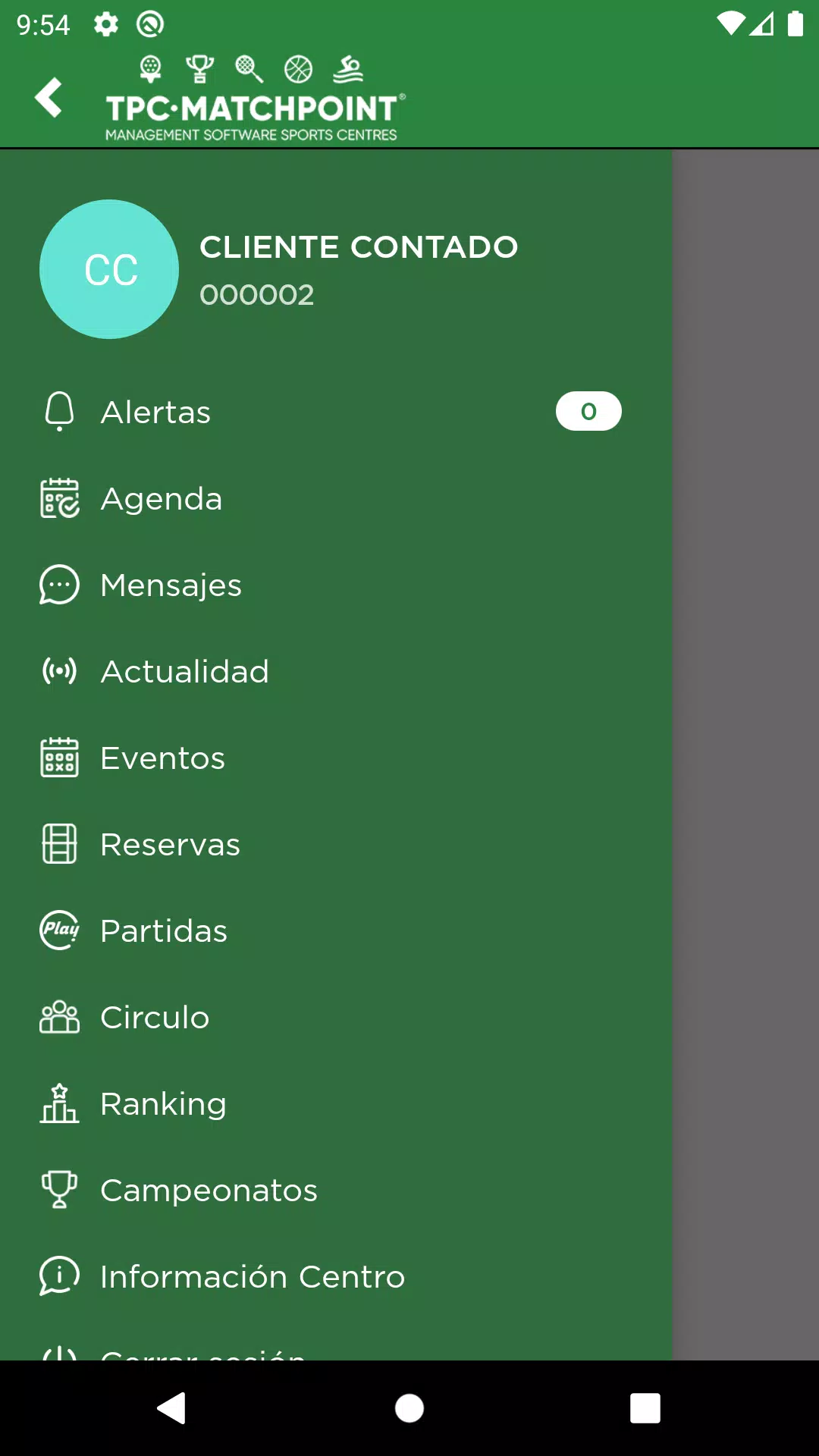Screen dimensions: 819x1456
Task: Tap the system back button
Action: [x=172, y=1408]
